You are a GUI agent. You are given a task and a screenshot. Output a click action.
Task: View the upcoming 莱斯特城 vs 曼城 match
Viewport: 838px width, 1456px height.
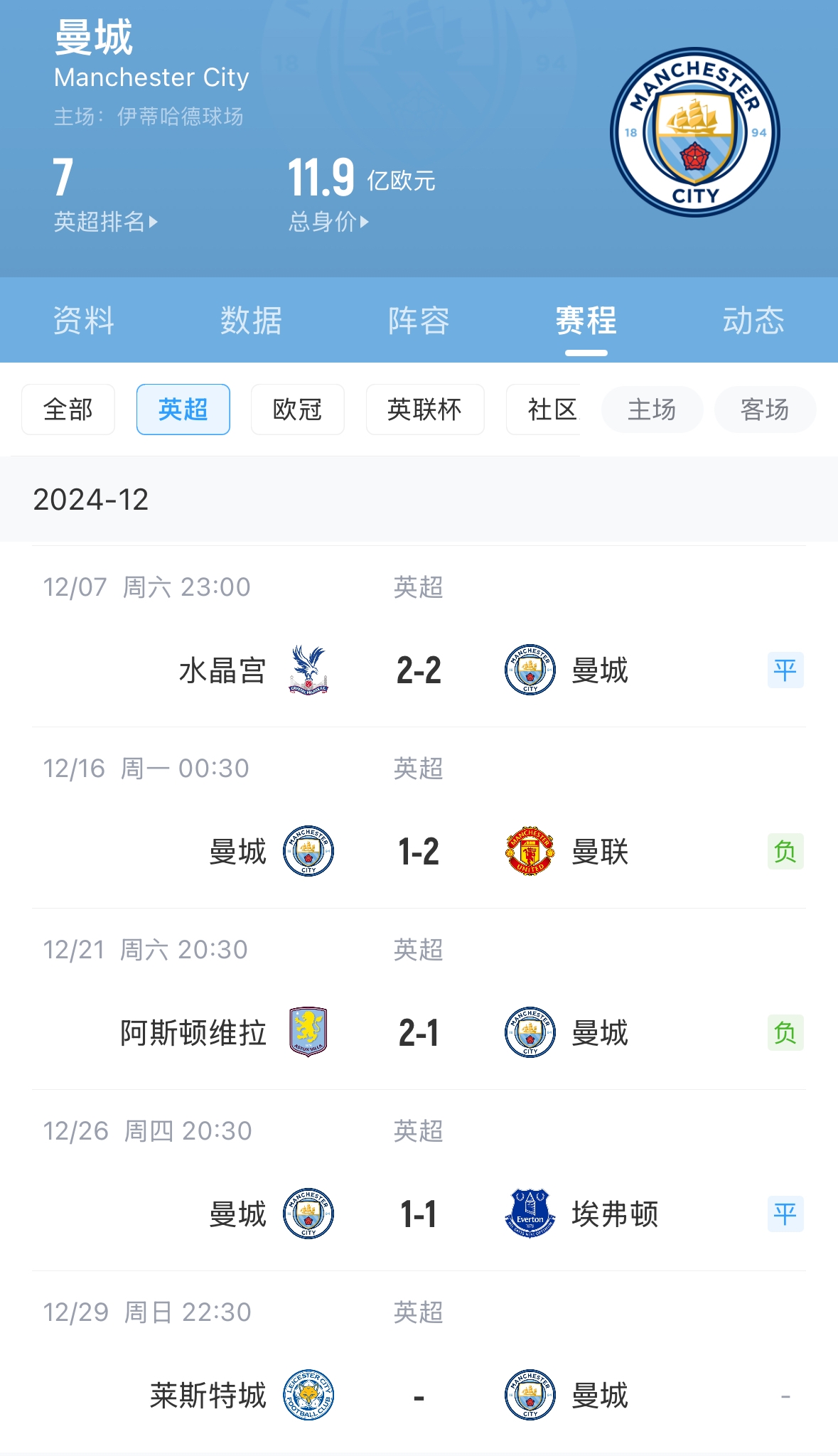(419, 1396)
